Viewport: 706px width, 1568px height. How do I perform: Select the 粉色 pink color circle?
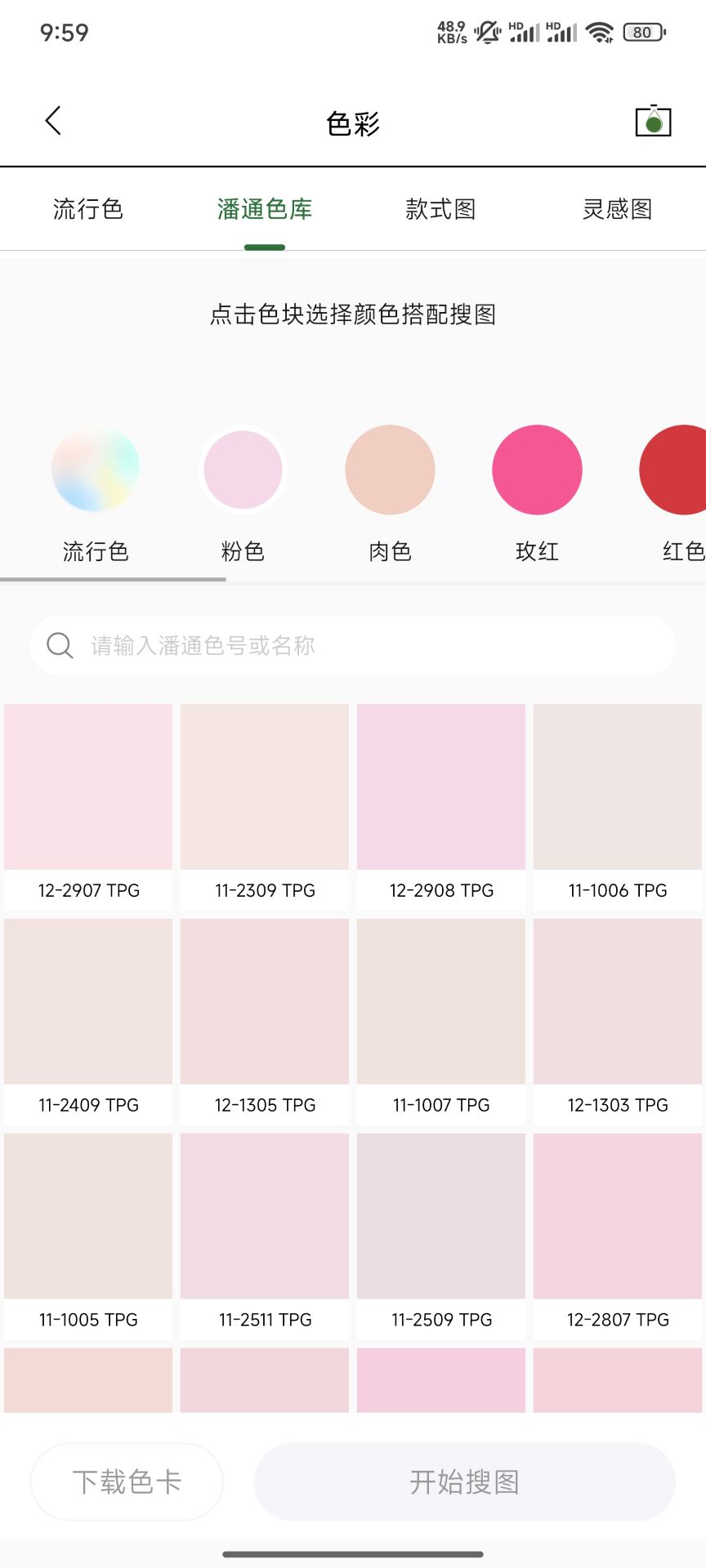tap(243, 468)
